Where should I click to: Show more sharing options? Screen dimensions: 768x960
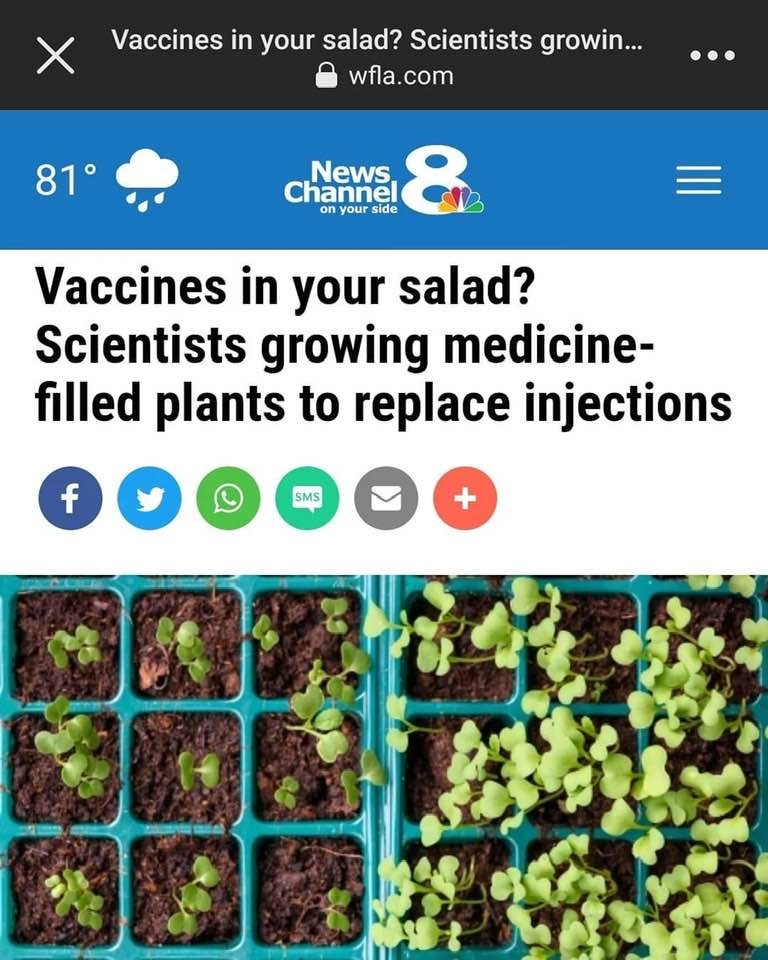coord(465,498)
